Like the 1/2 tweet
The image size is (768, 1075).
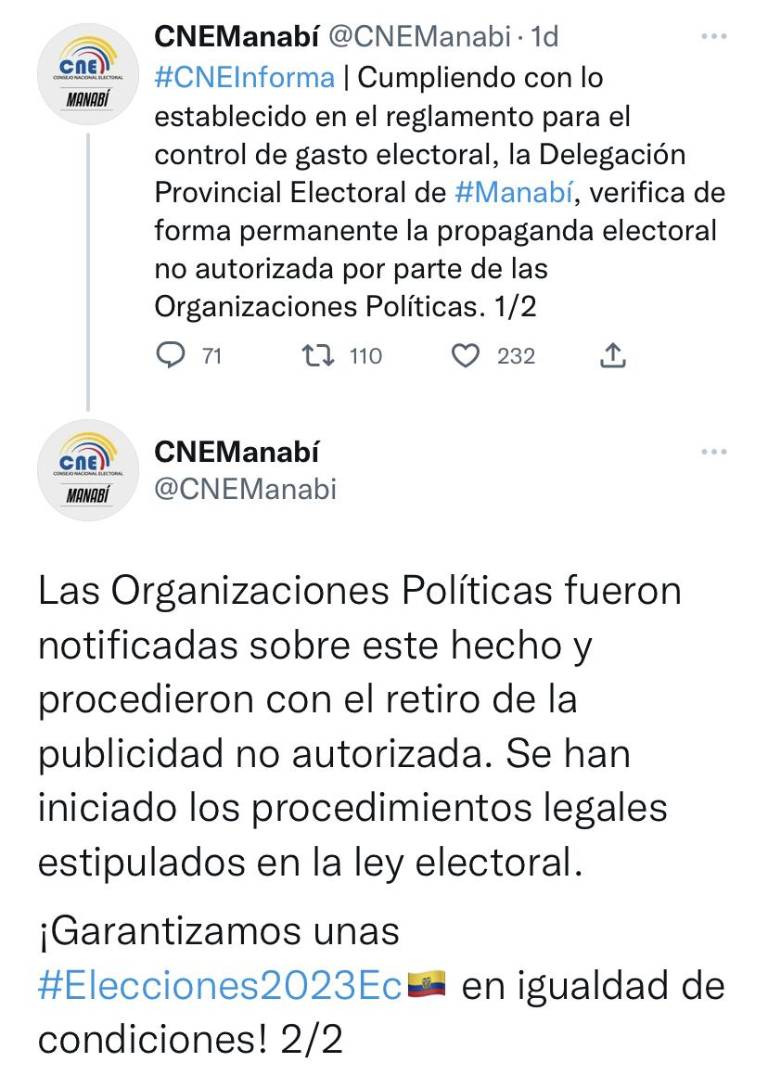466,355
